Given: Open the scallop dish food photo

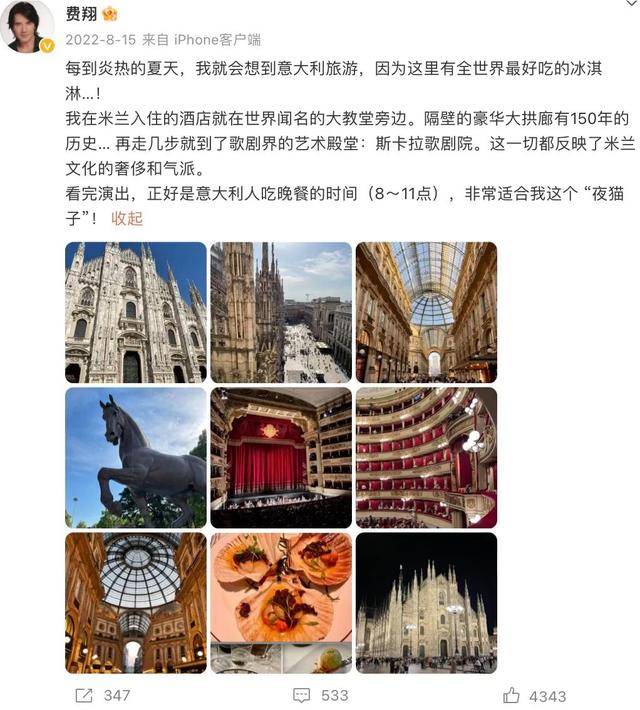Looking at the screenshot, I should click(x=281, y=602).
